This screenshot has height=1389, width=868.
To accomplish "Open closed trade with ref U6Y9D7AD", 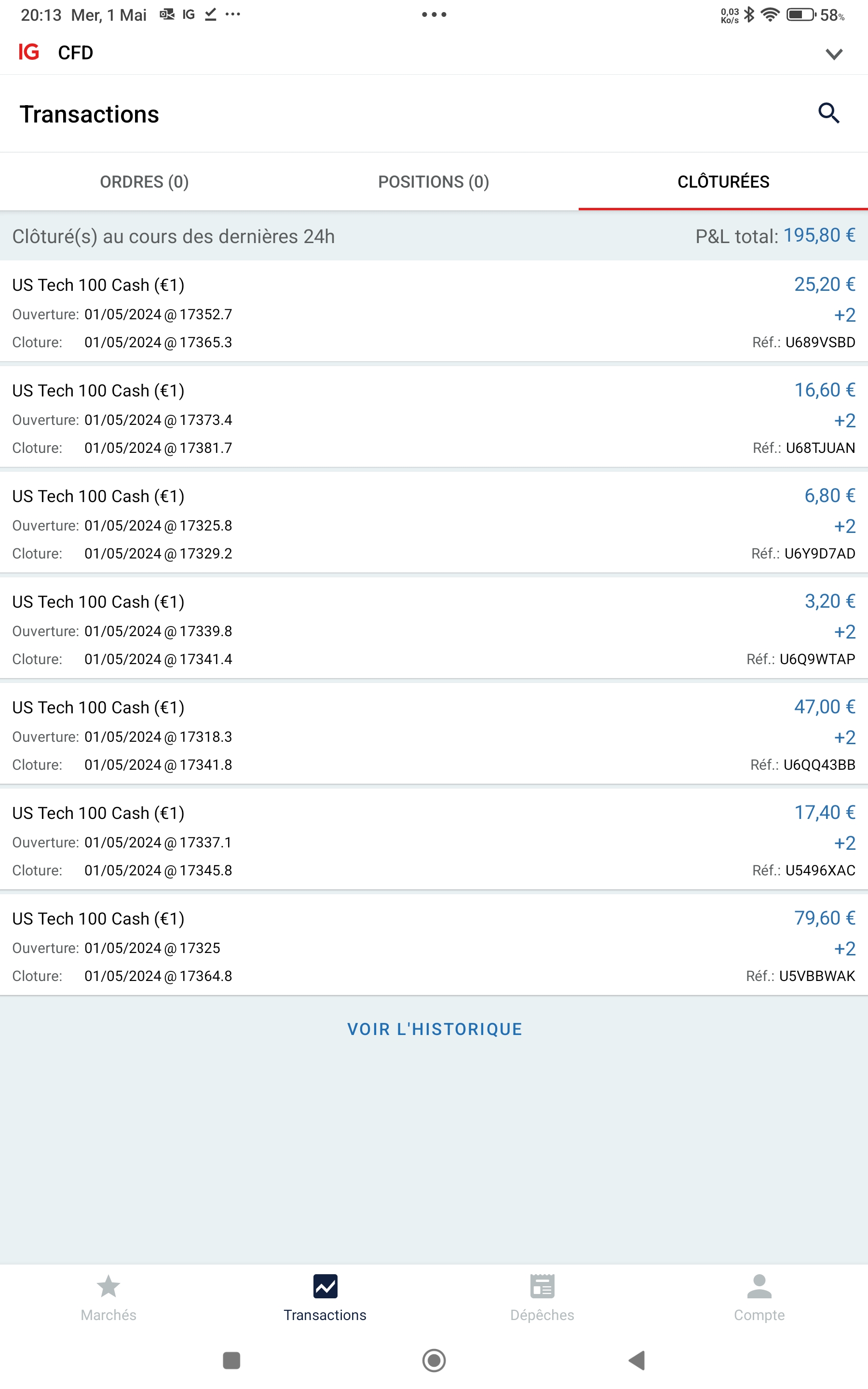I will [x=434, y=524].
